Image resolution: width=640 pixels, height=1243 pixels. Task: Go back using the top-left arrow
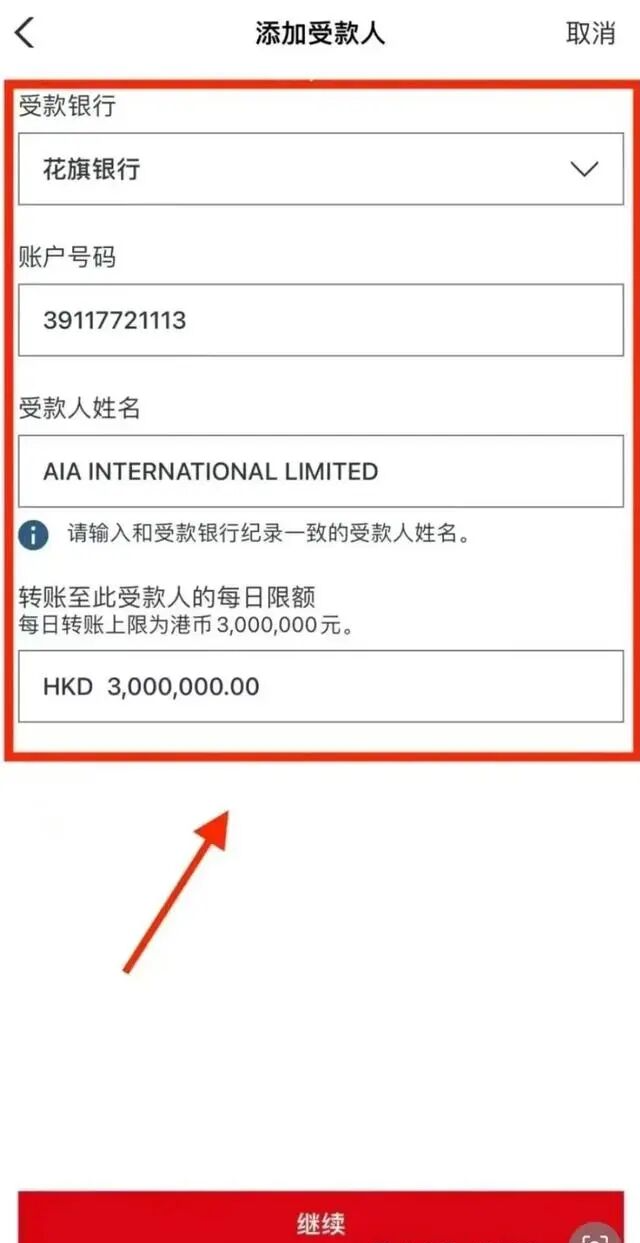[x=25, y=33]
